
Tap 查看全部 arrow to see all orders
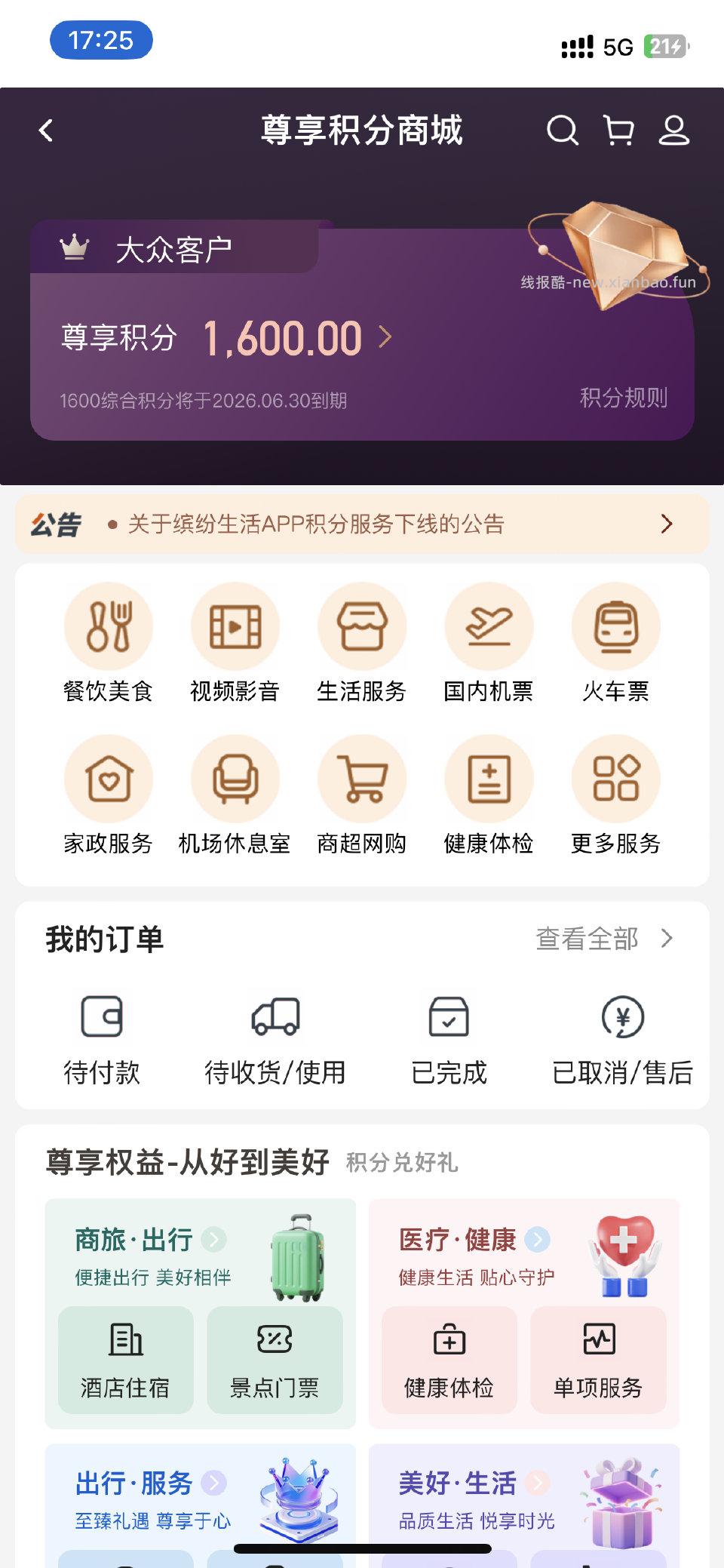[x=667, y=939]
